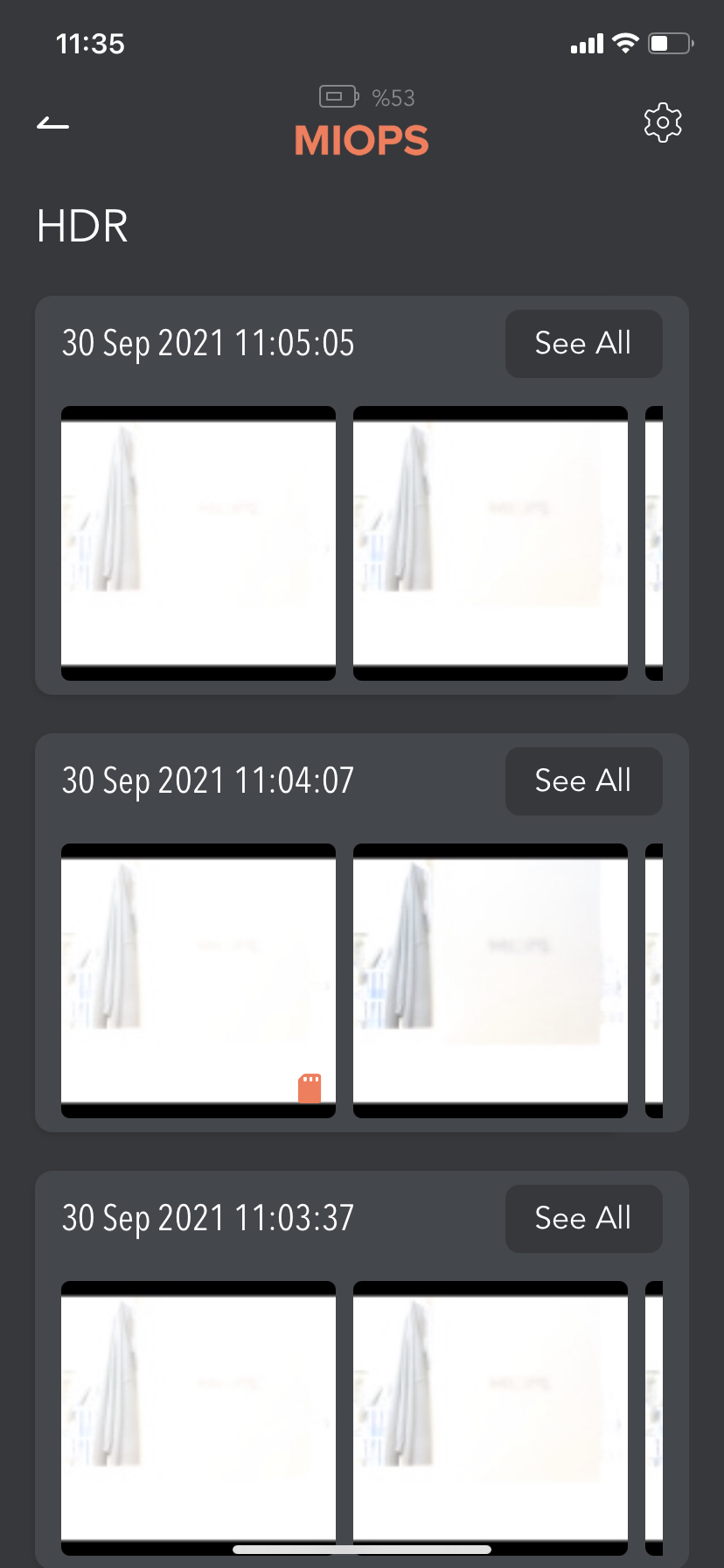
Task: See all photos from 11:05:05 session
Action: (x=583, y=344)
